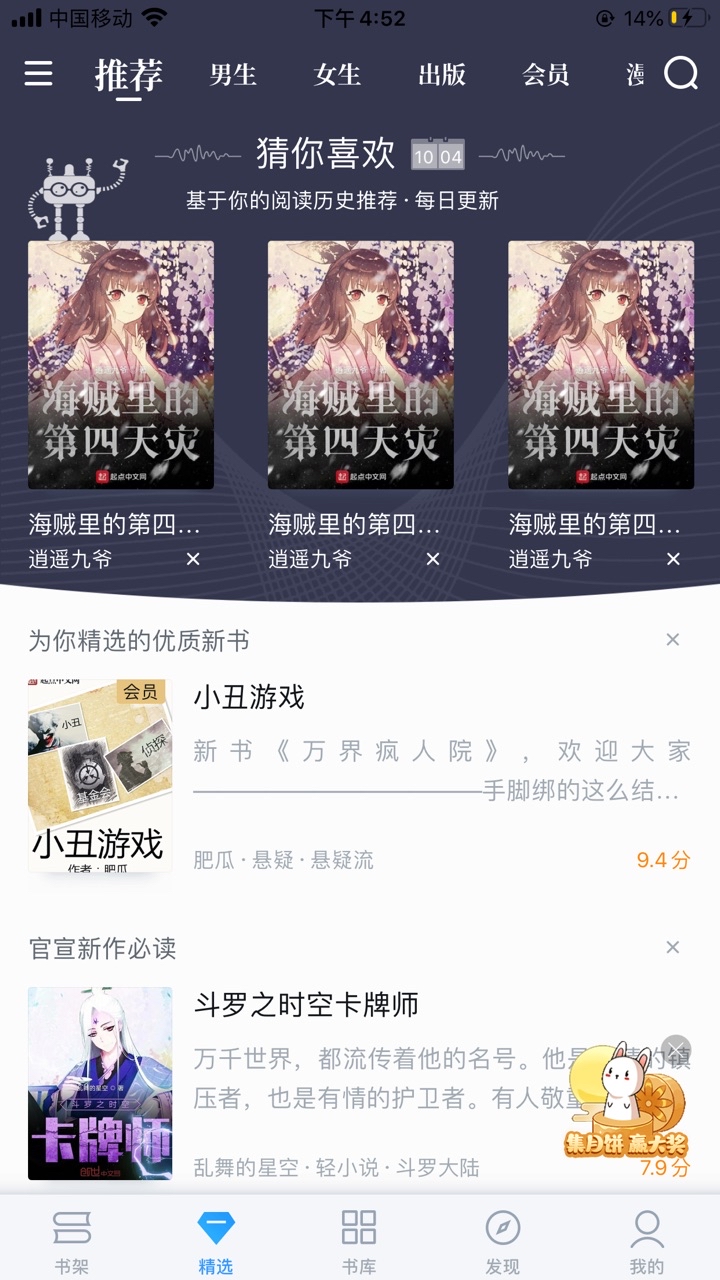This screenshot has width=720, height=1280.
Task: Open the 发现 bottom tab
Action: coord(502,1241)
